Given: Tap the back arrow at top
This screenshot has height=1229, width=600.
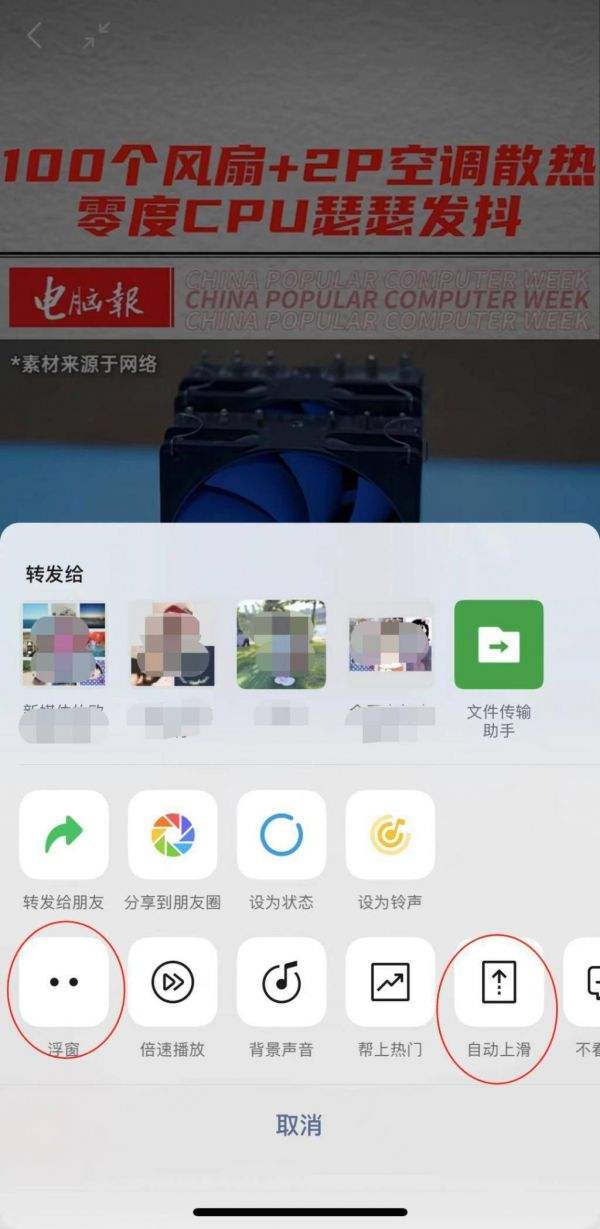Looking at the screenshot, I should click(x=35, y=36).
